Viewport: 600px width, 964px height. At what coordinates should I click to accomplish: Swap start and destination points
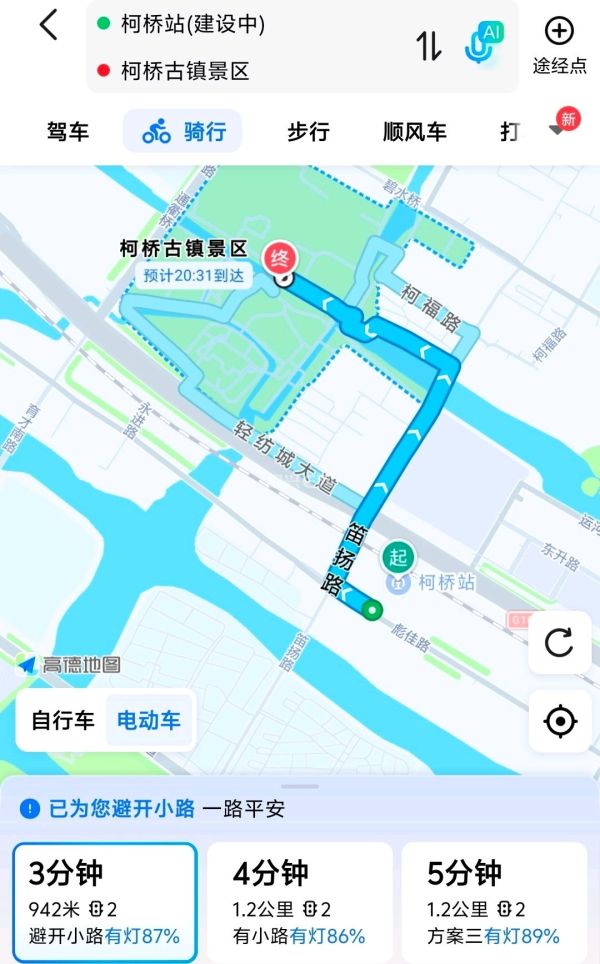coord(428,46)
